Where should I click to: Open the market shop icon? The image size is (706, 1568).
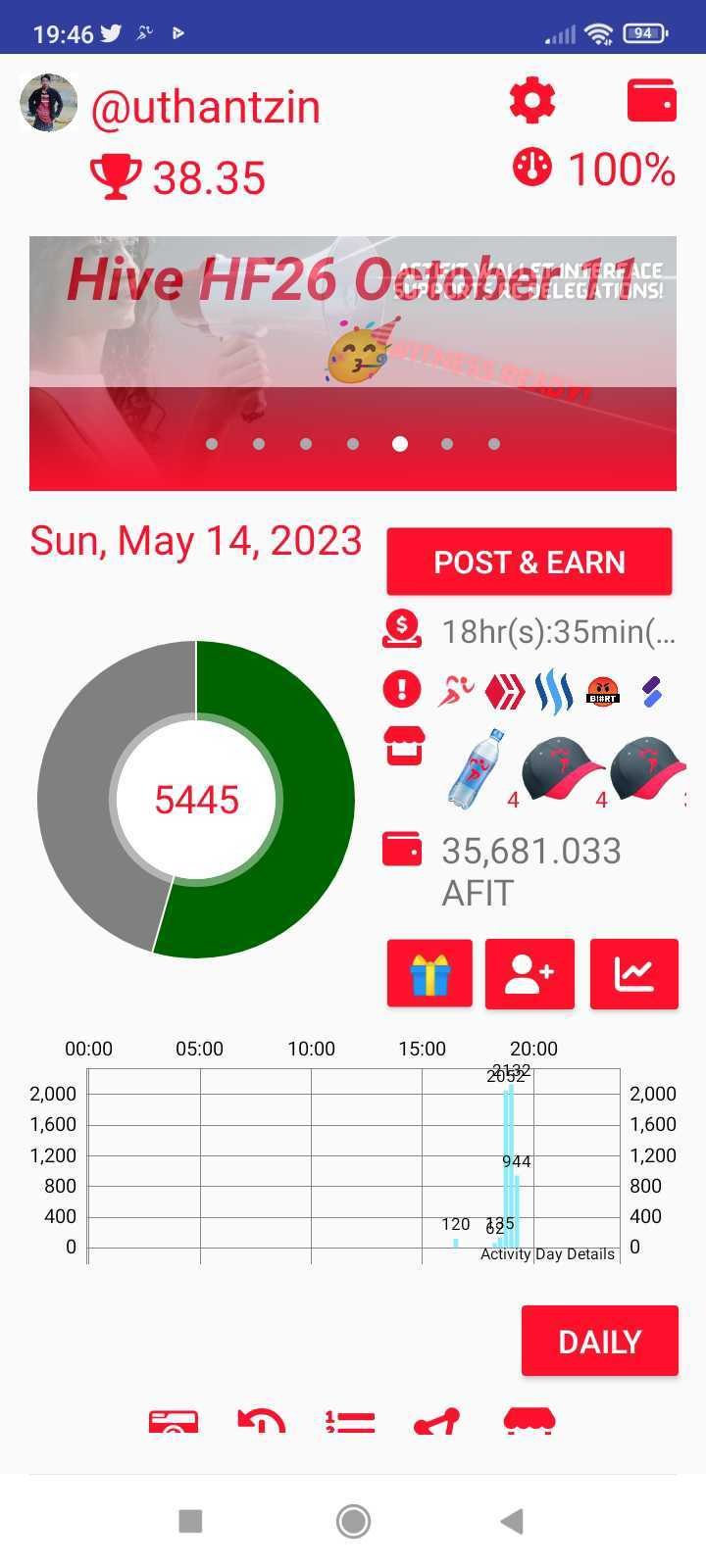coord(403,746)
